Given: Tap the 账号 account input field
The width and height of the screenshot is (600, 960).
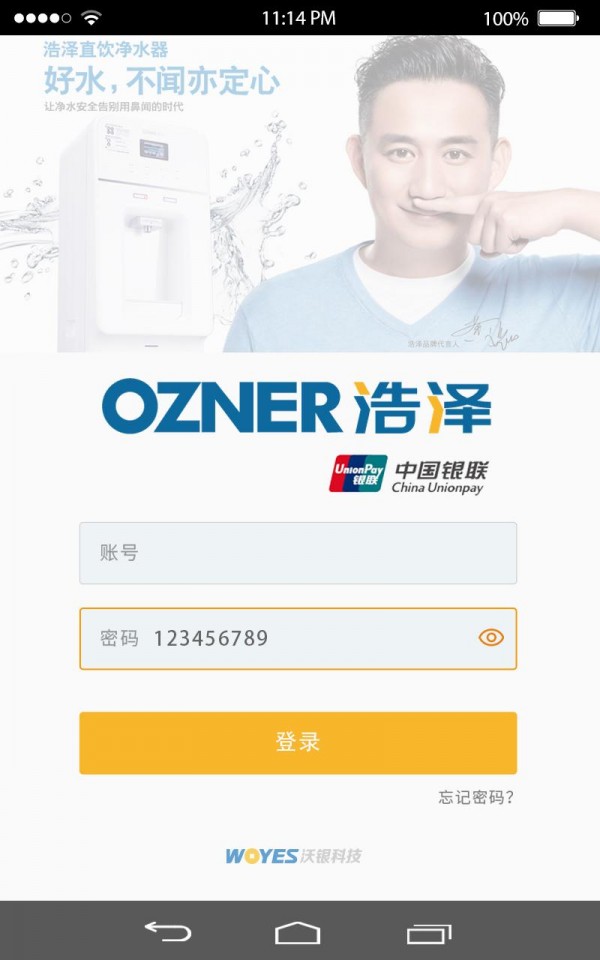Looking at the screenshot, I should coord(298,553).
